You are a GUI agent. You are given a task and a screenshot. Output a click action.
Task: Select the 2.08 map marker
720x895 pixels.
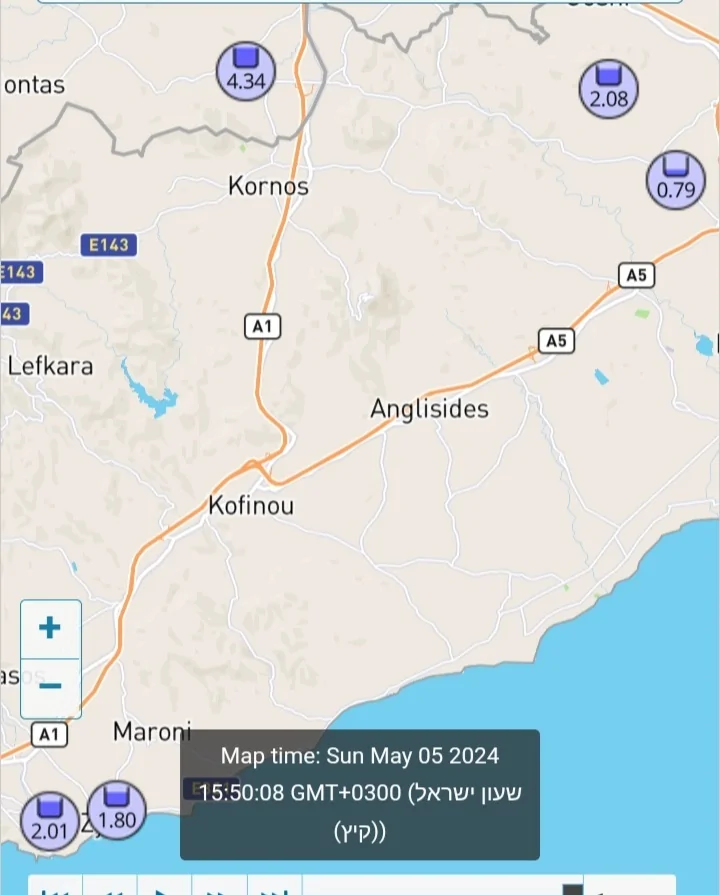609,88
